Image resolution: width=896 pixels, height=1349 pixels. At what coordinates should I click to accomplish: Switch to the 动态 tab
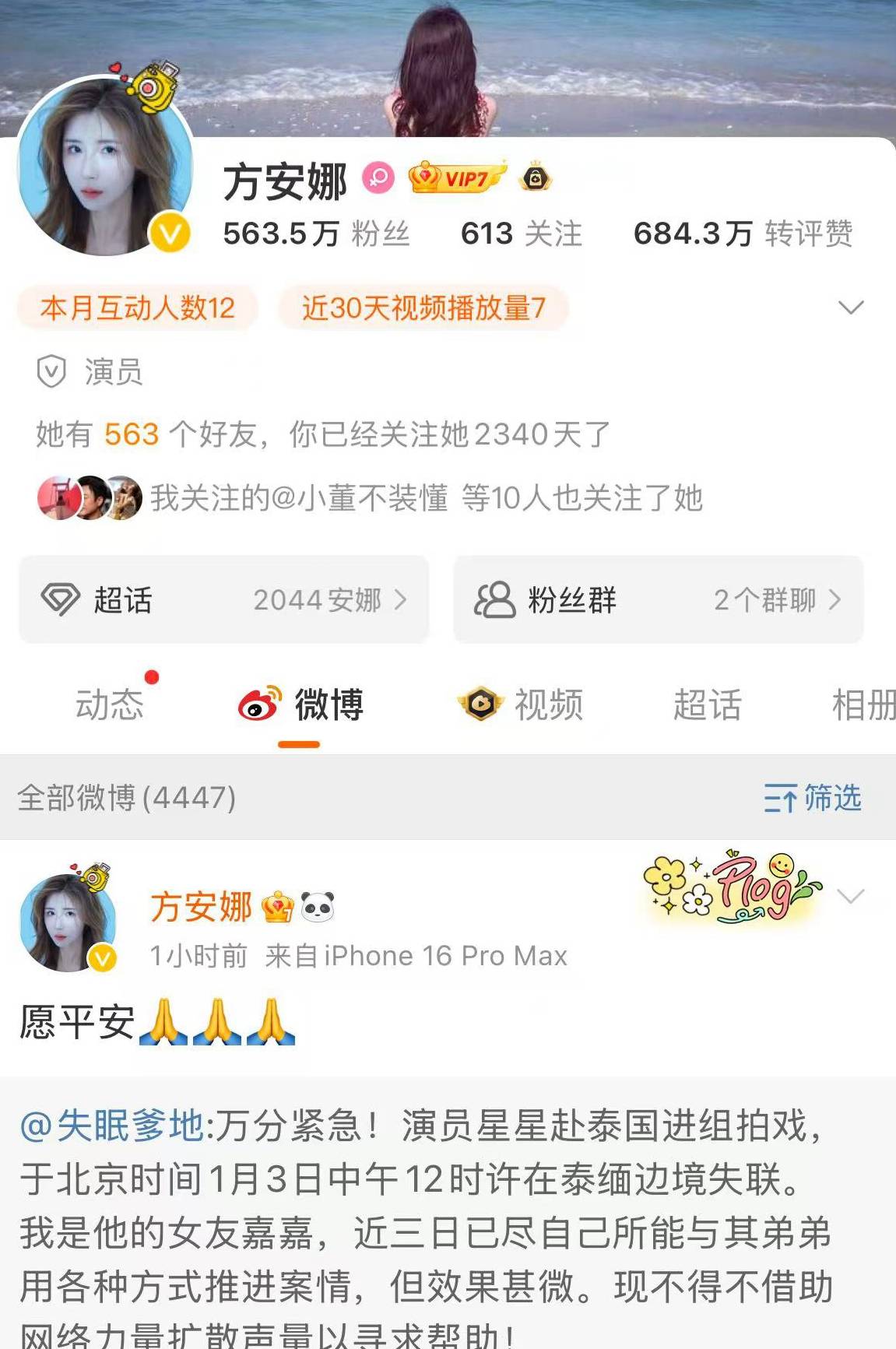coord(110,704)
